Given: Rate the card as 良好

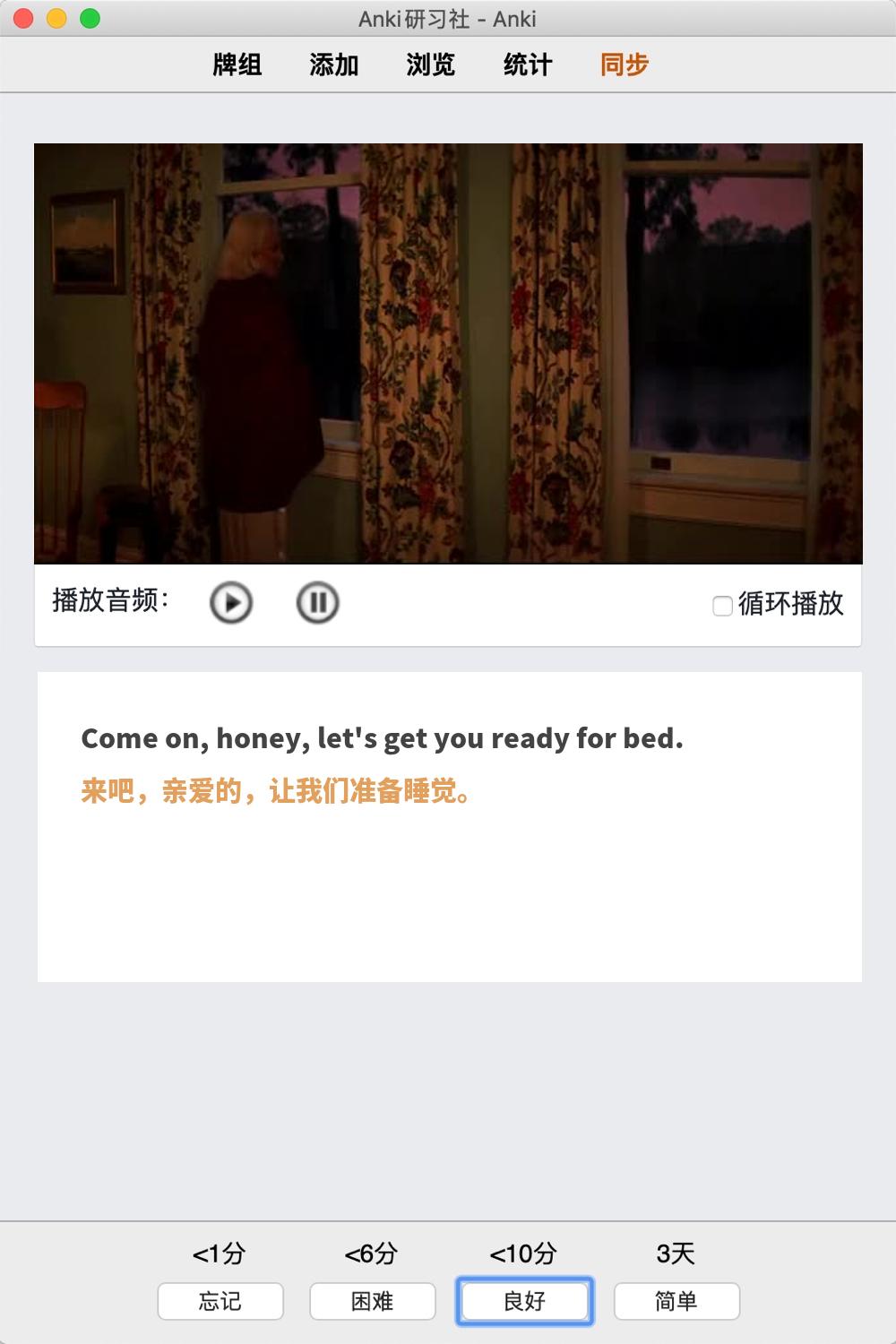Looking at the screenshot, I should 525,1301.
